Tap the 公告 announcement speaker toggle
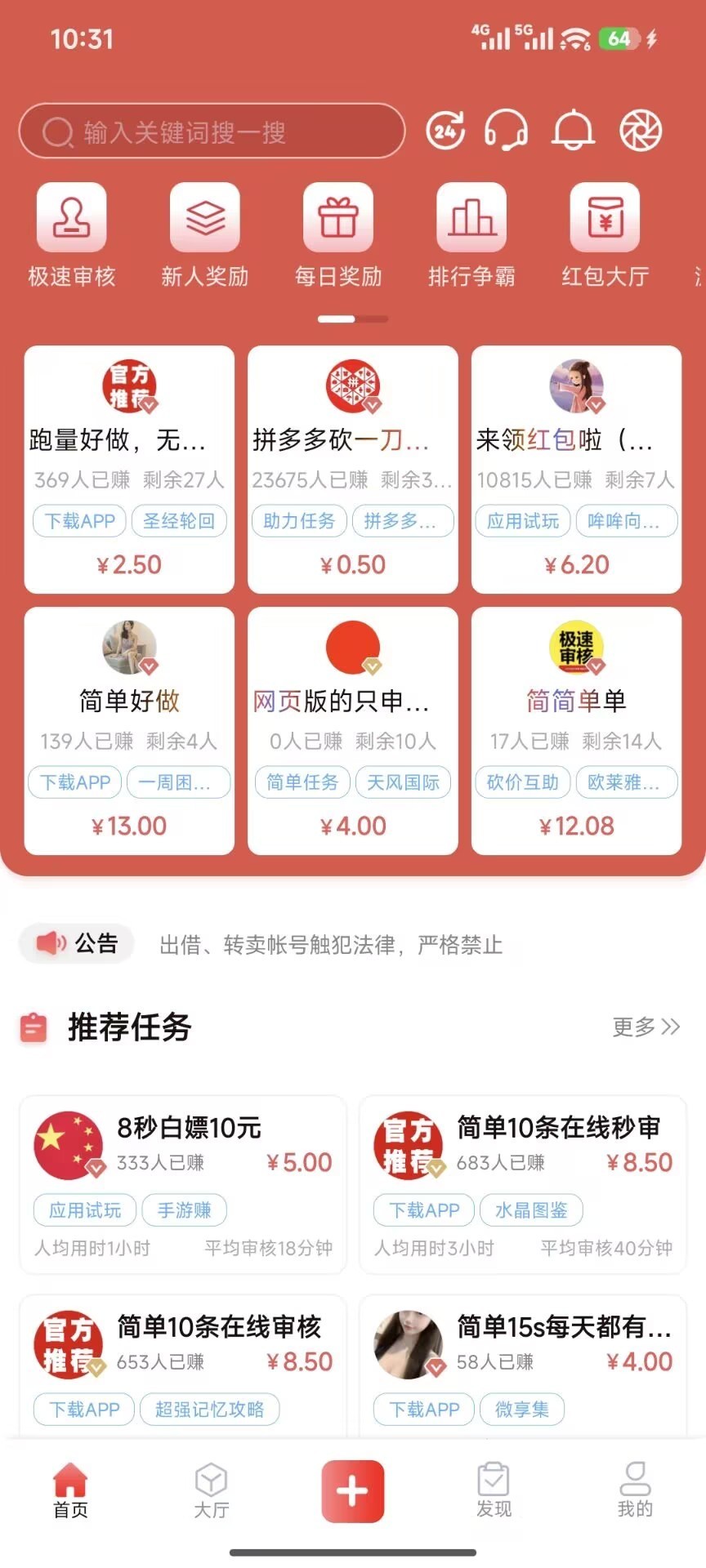 (76, 943)
